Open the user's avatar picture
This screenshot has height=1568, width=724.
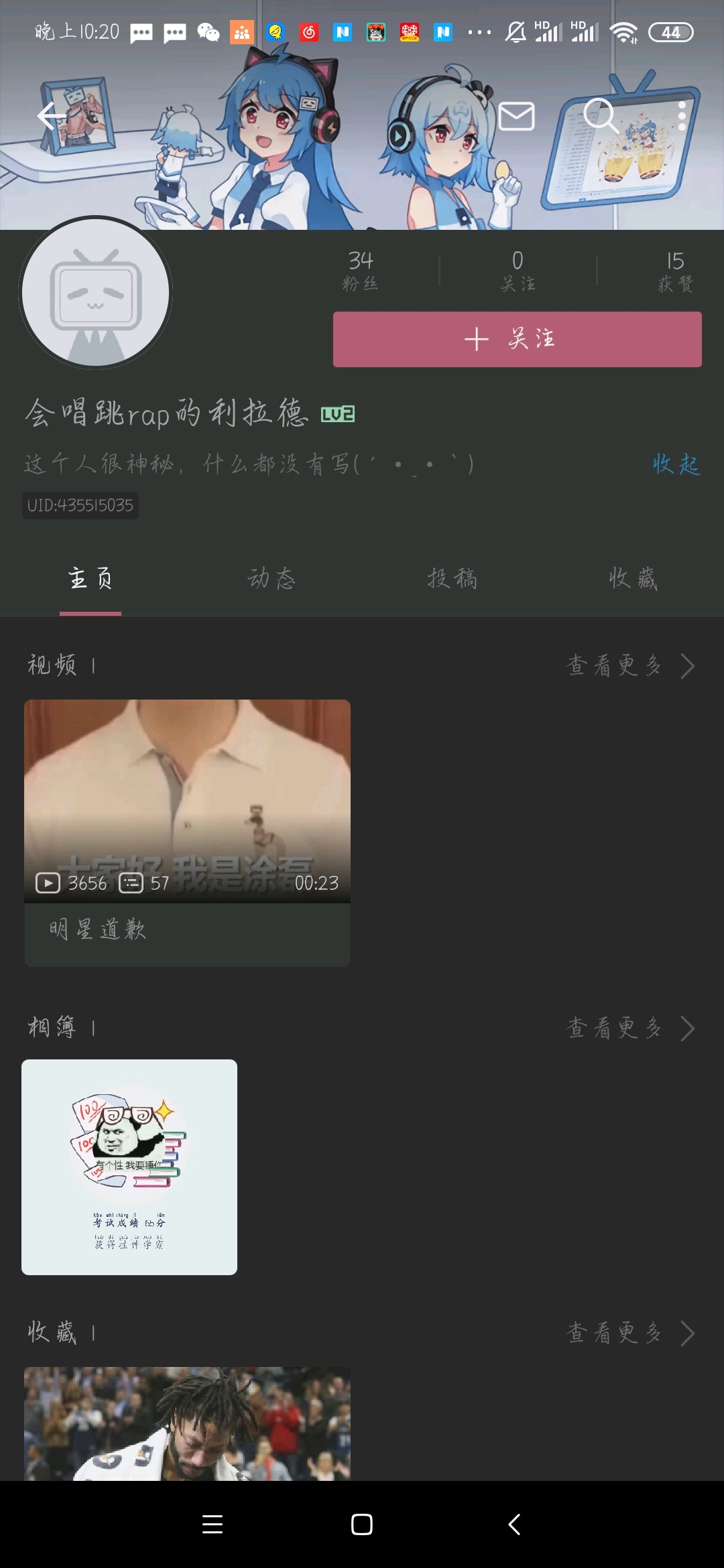tap(96, 292)
